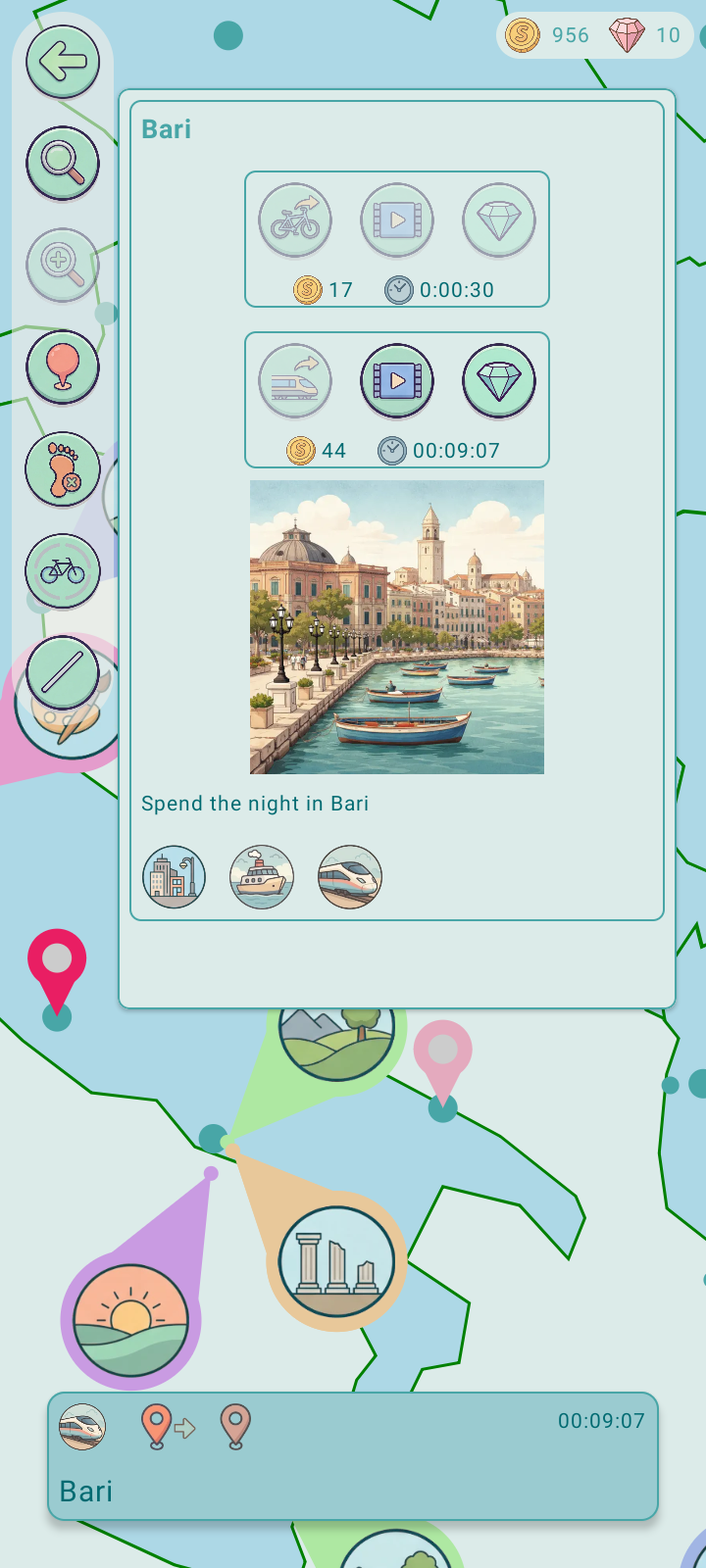Tap the pin marker tool
706x1568 pixels.
63,367
